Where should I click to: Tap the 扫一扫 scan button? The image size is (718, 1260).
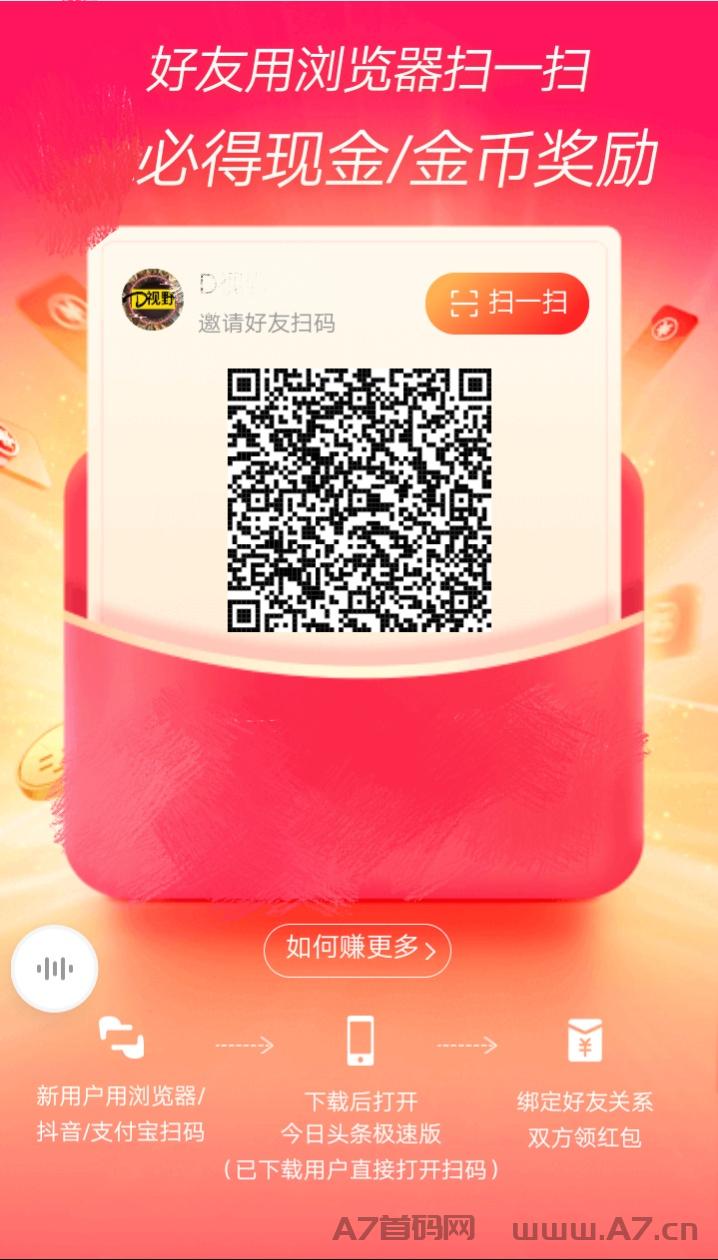(507, 303)
